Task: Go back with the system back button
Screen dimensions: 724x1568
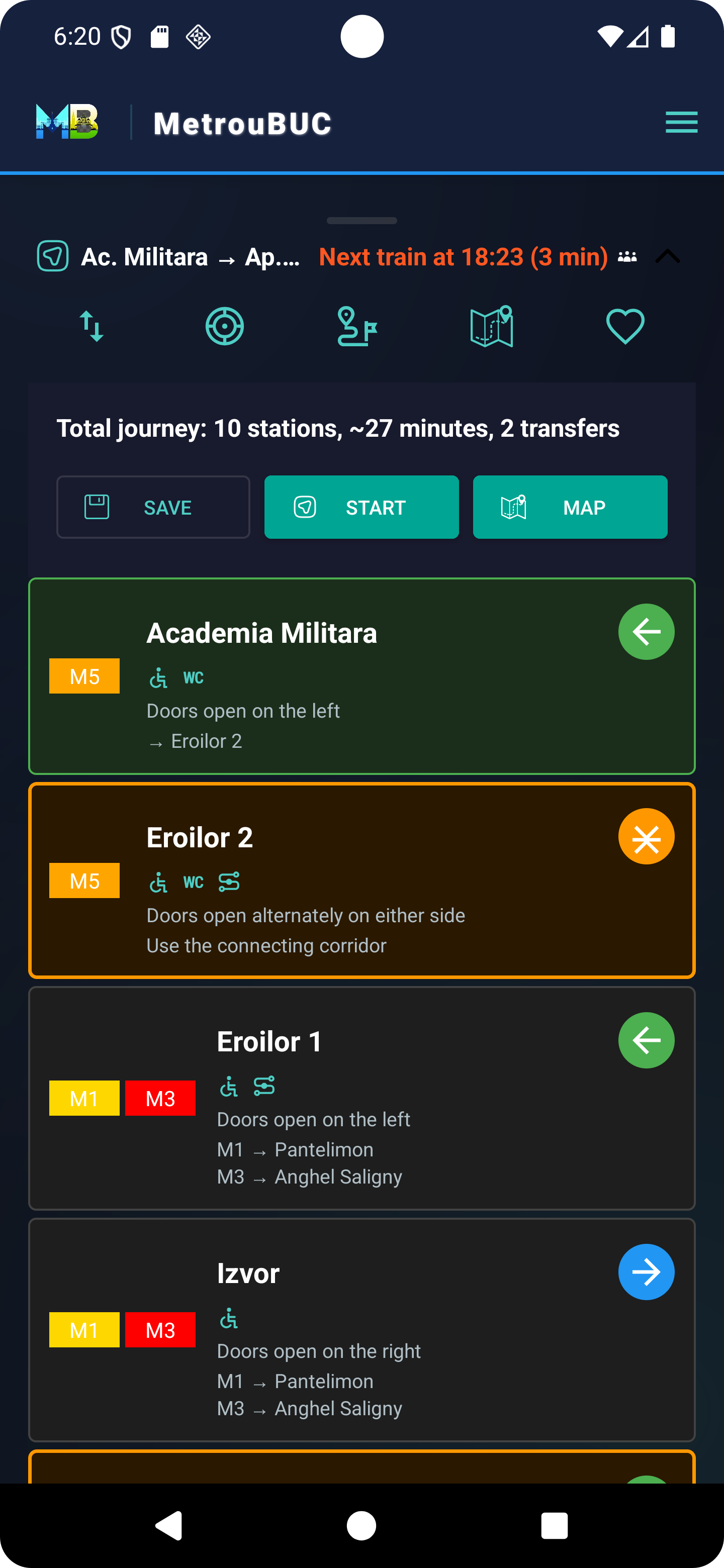Action: 168,1525
